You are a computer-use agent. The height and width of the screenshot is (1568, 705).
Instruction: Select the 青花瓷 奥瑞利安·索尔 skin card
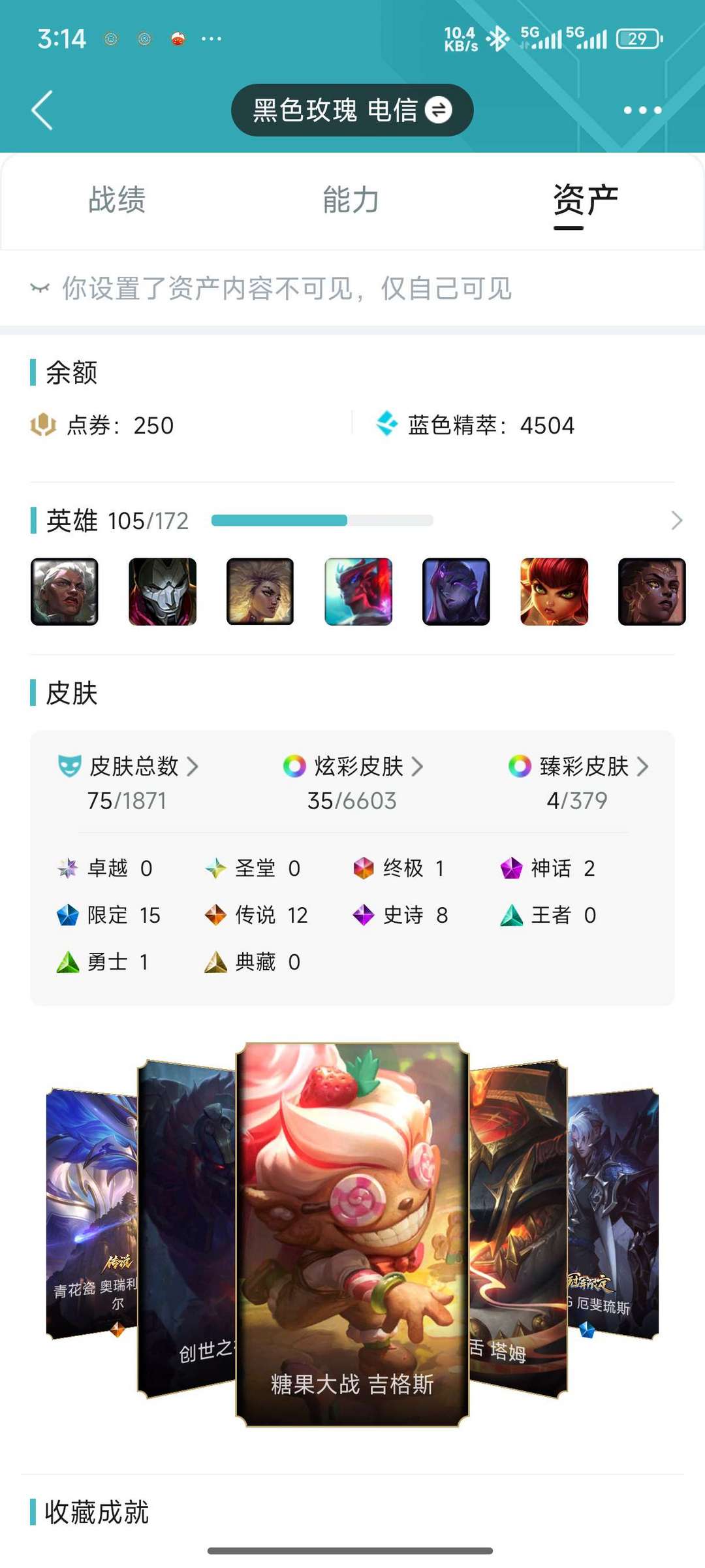[x=91, y=1213]
